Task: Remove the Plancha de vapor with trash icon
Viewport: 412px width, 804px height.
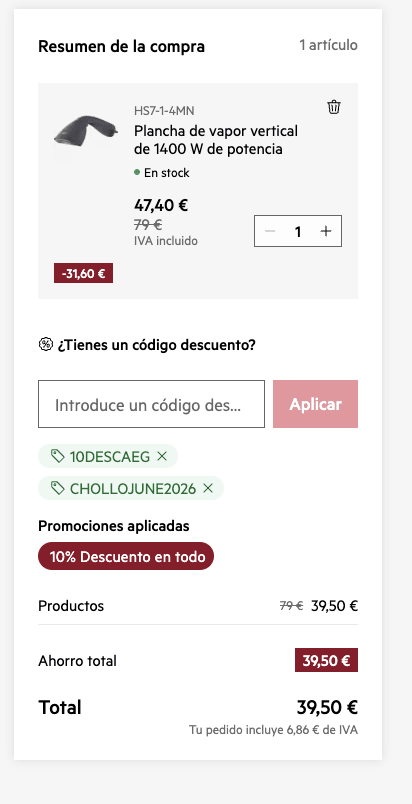Action: pyautogui.click(x=334, y=107)
